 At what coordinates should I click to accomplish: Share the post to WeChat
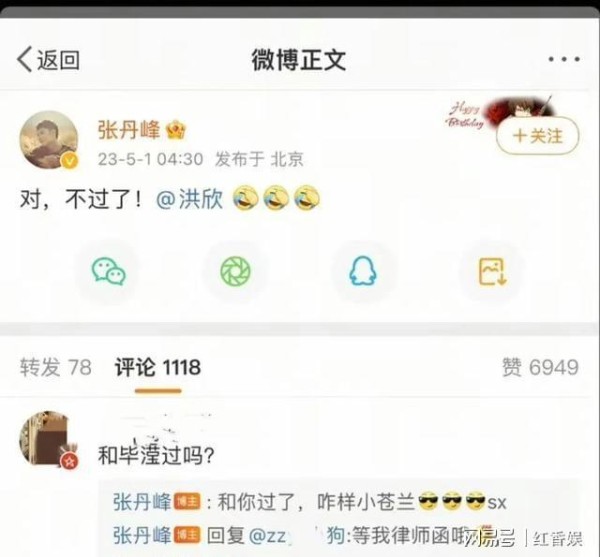tap(108, 271)
